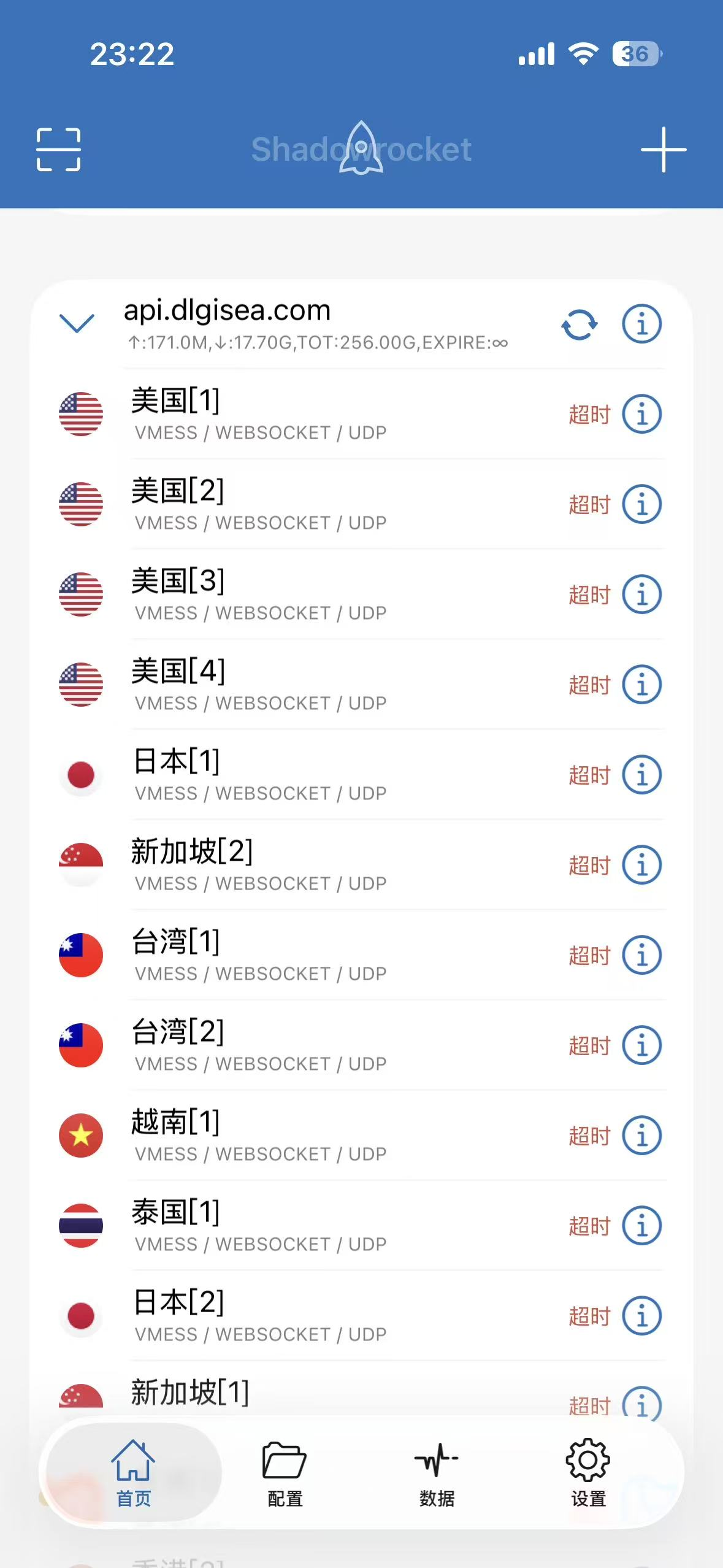The height and width of the screenshot is (1568, 723).
Task: View info for 越南[1] server
Action: point(641,1135)
